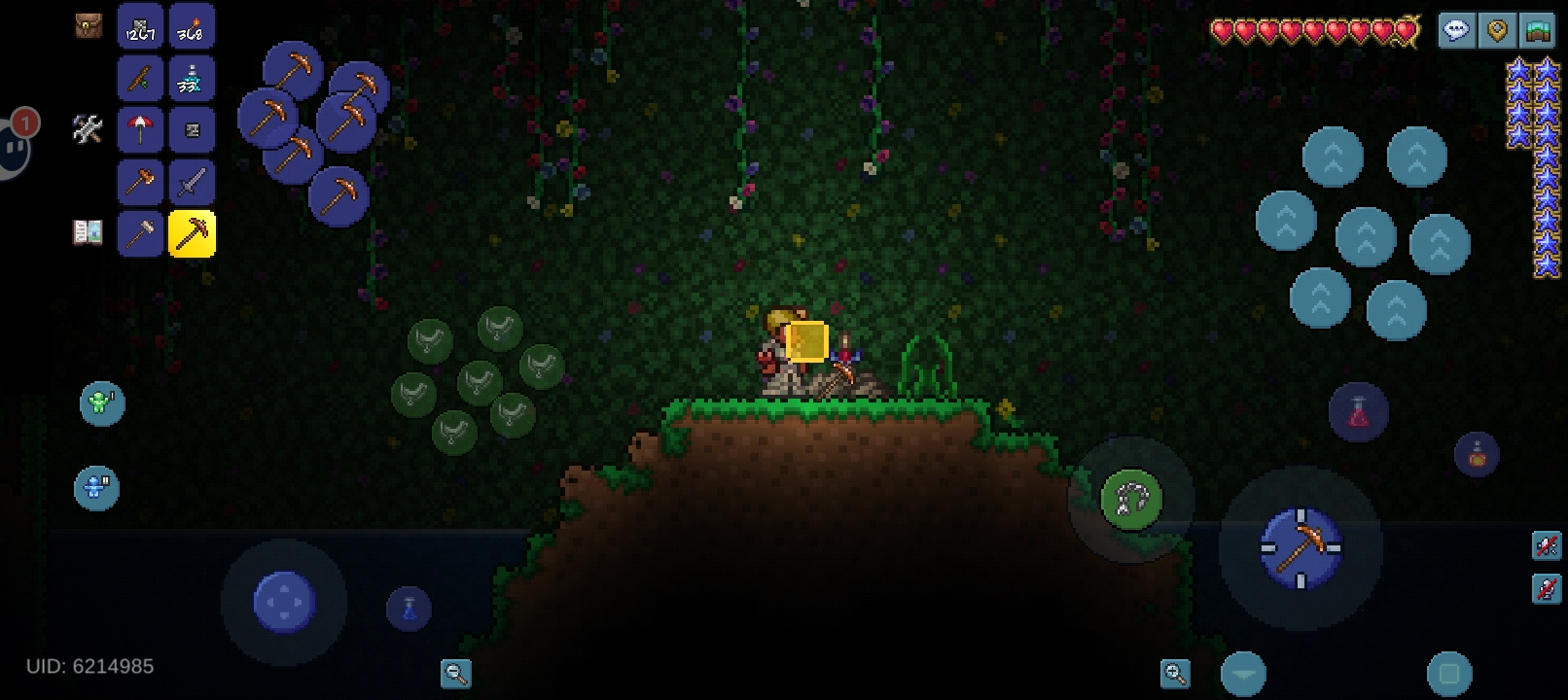Open the chat bubble
The image size is (1568, 700).
point(1456,31)
